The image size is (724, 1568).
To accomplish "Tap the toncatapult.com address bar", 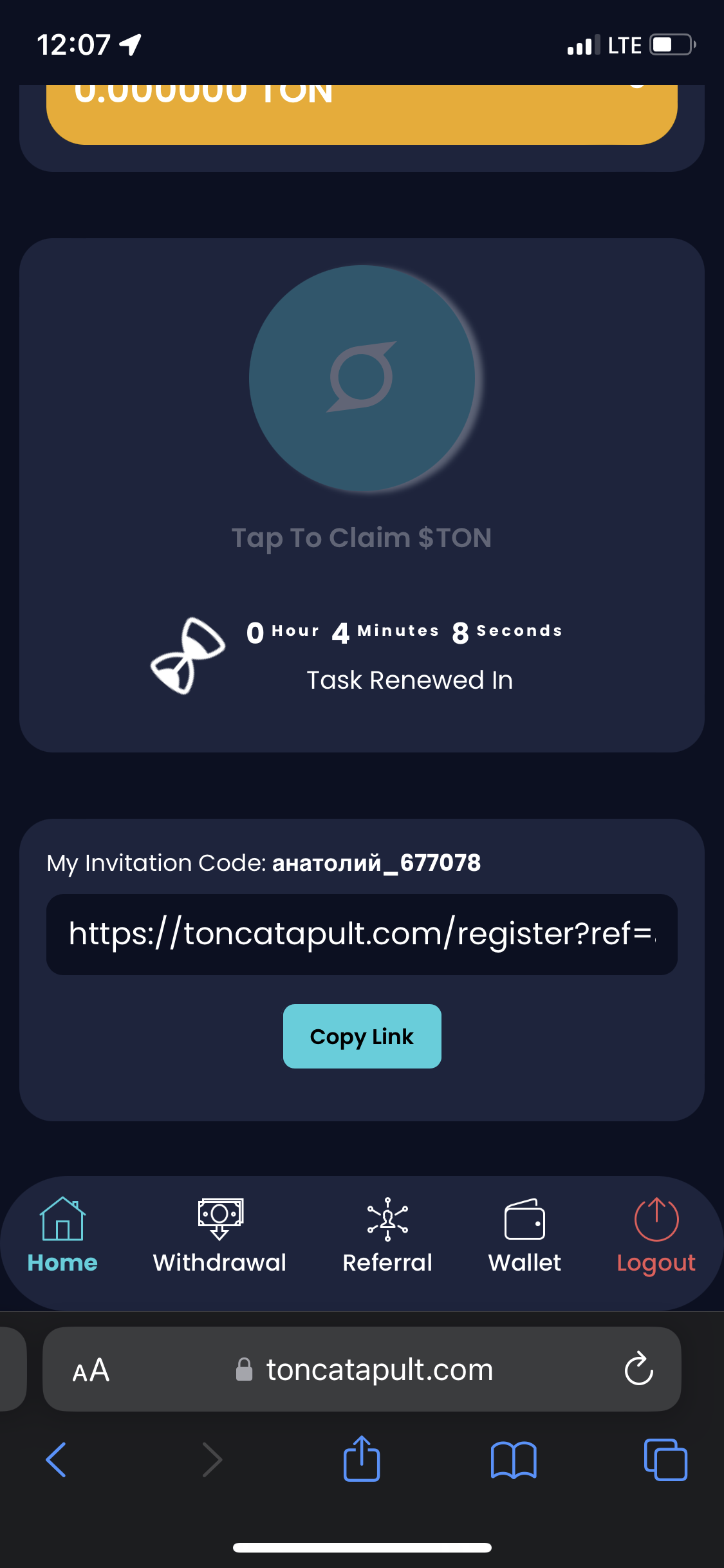I will pyautogui.click(x=362, y=1369).
